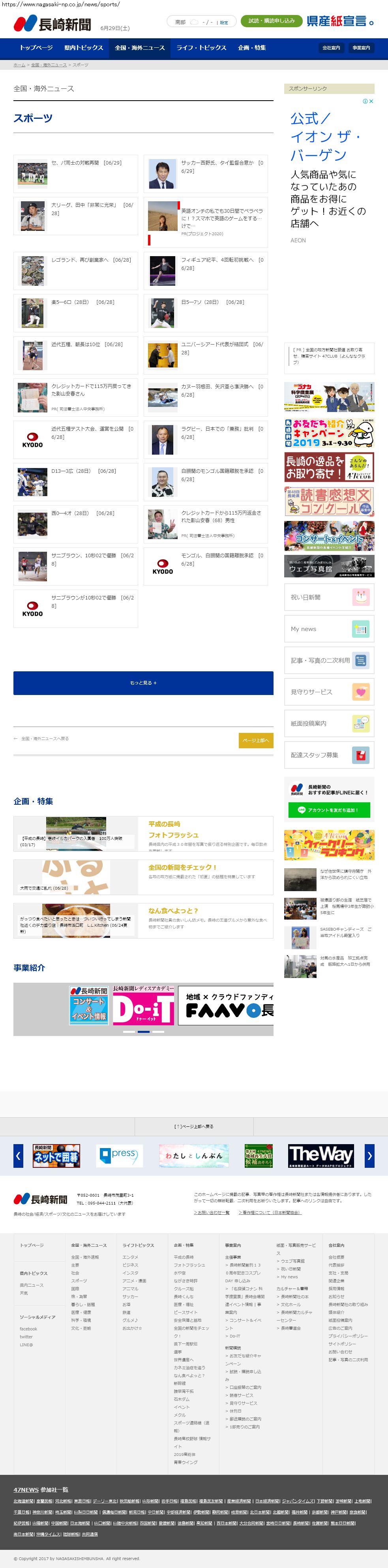Load more with もっと見る button
Image resolution: width=388 pixels, height=1568 pixels.
143,683
